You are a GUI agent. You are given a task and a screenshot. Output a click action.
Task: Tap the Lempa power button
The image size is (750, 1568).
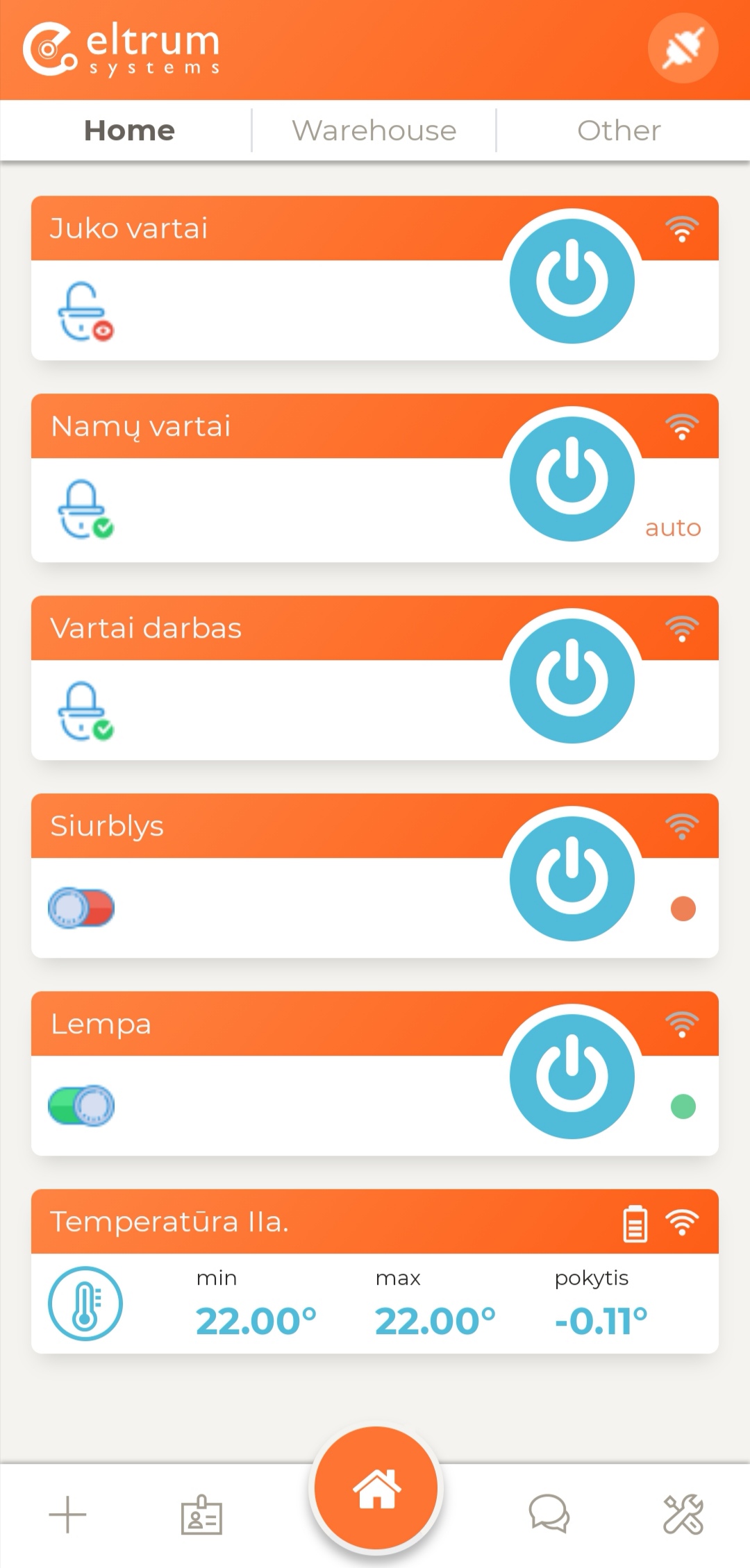coord(572,1076)
